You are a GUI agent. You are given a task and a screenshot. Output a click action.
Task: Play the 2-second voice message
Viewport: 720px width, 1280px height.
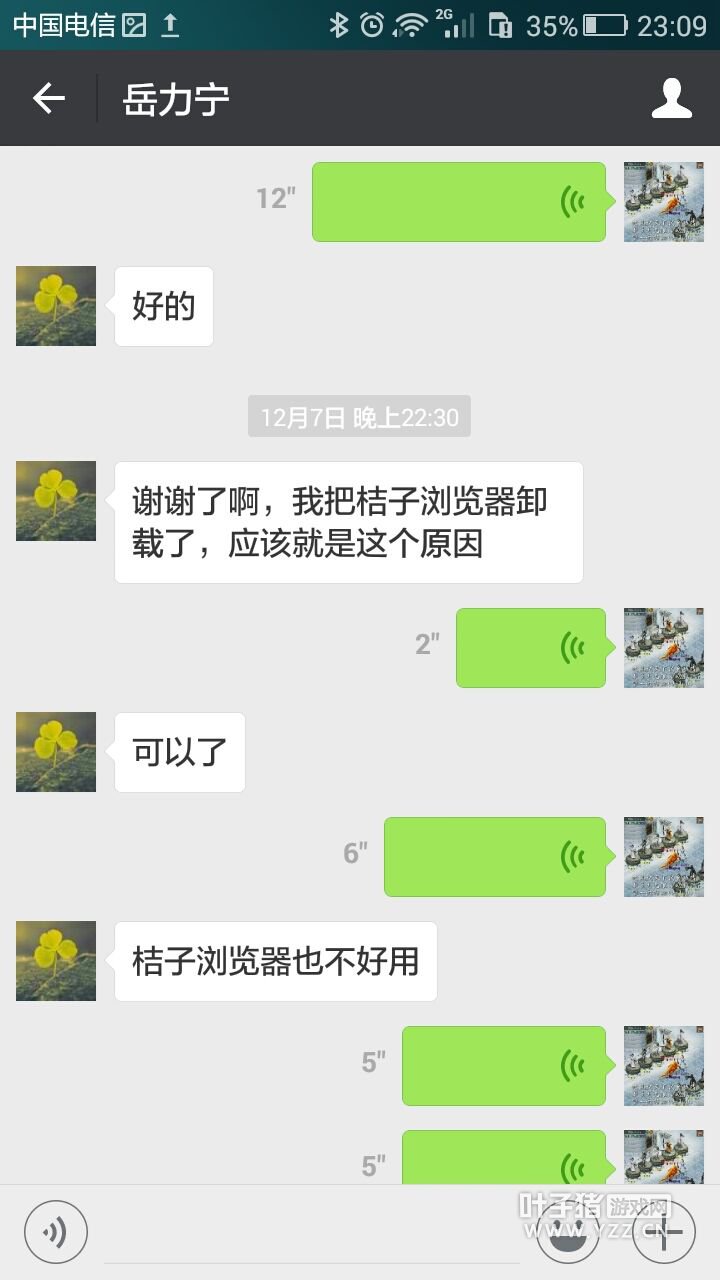(531, 648)
